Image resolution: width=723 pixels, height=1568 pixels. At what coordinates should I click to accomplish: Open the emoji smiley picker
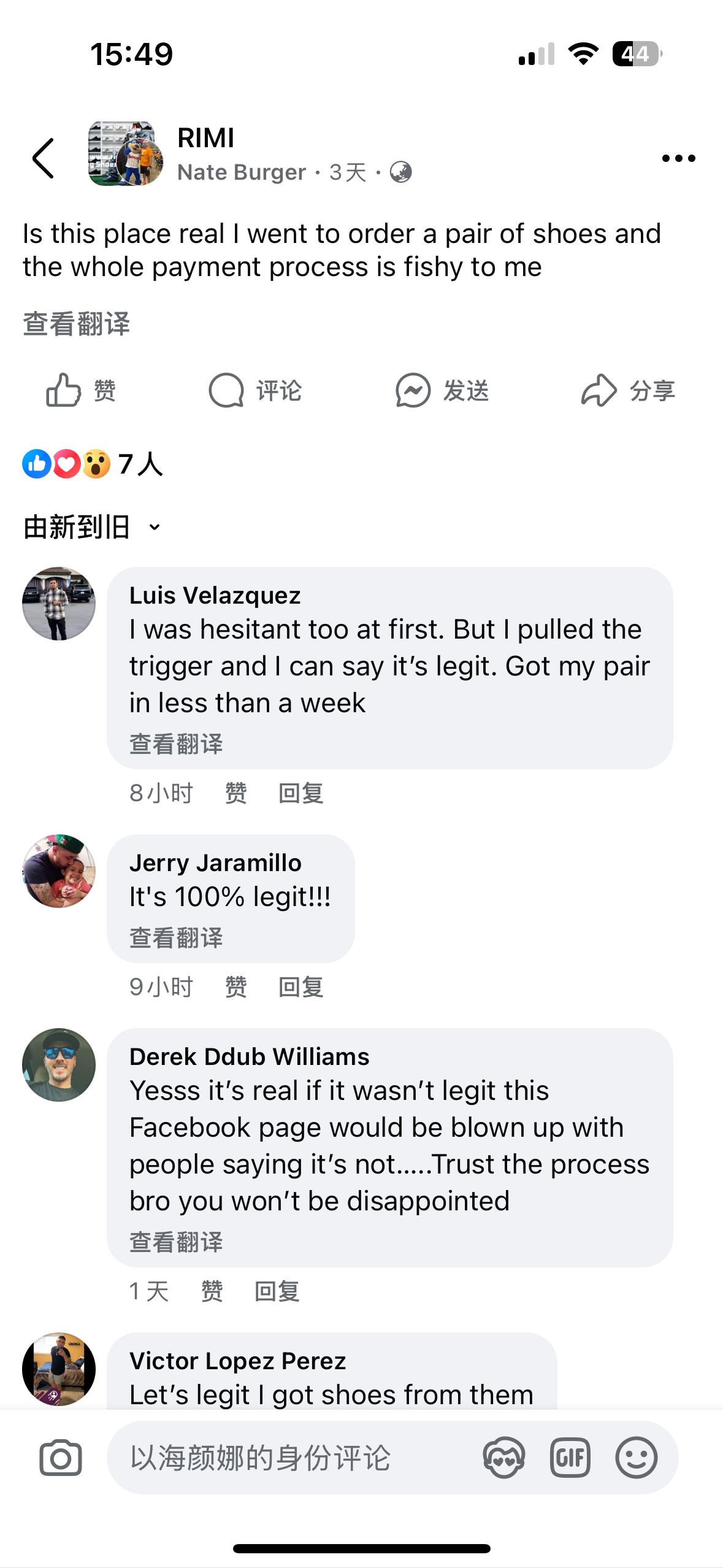(x=637, y=1458)
